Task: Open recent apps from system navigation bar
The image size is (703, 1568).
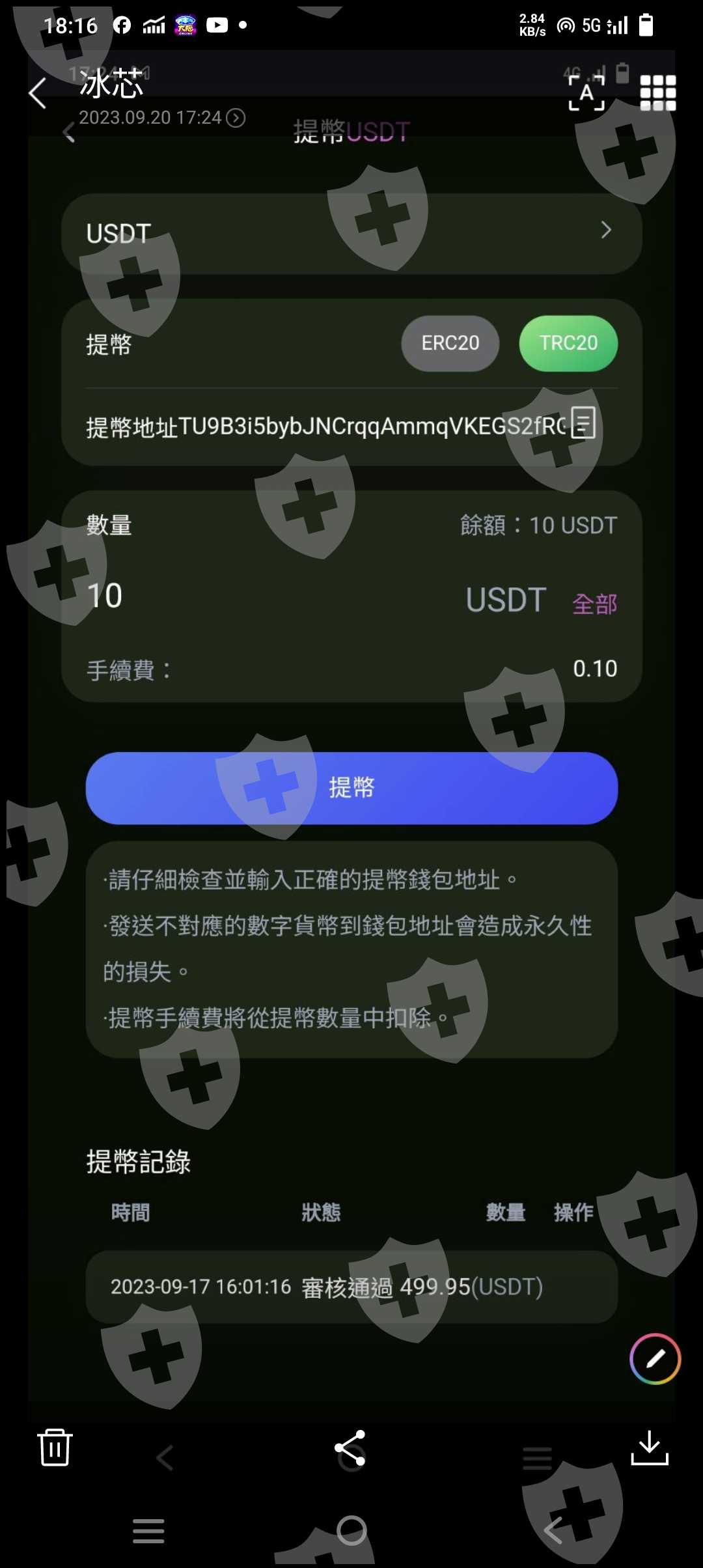Action: (148, 1531)
